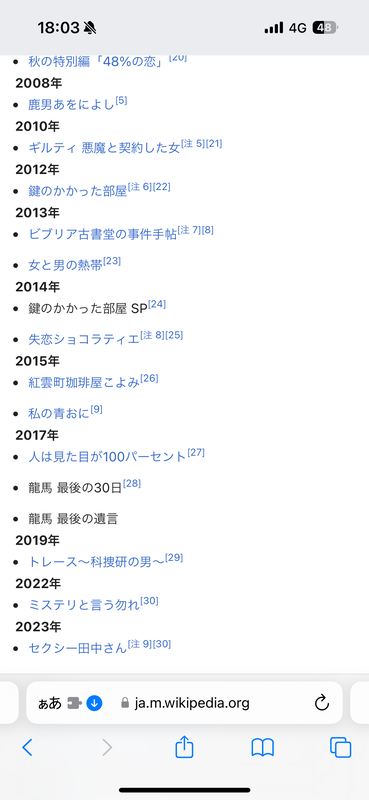Open Safari bookmarks
The width and height of the screenshot is (369, 800).
pyautogui.click(x=263, y=748)
